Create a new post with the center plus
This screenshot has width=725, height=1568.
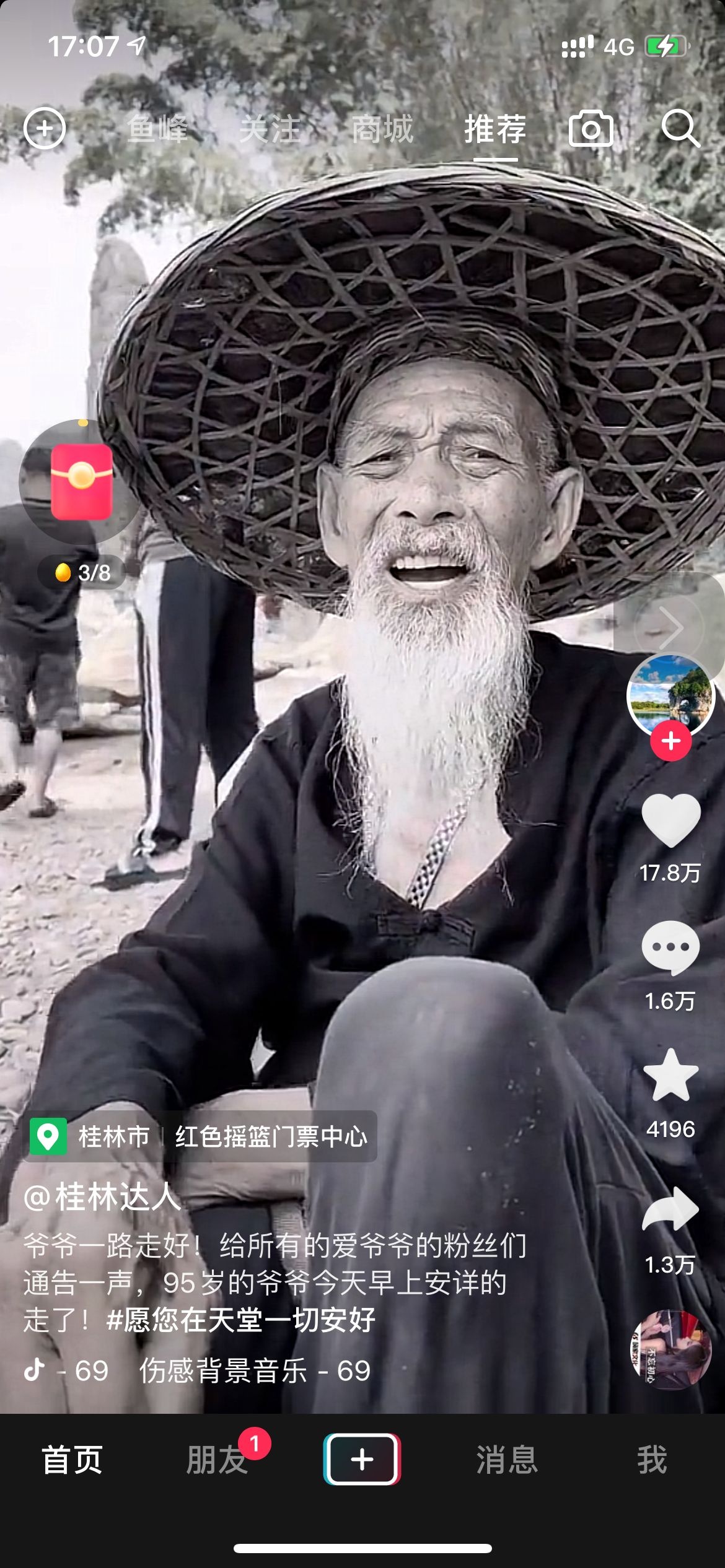point(362,1459)
